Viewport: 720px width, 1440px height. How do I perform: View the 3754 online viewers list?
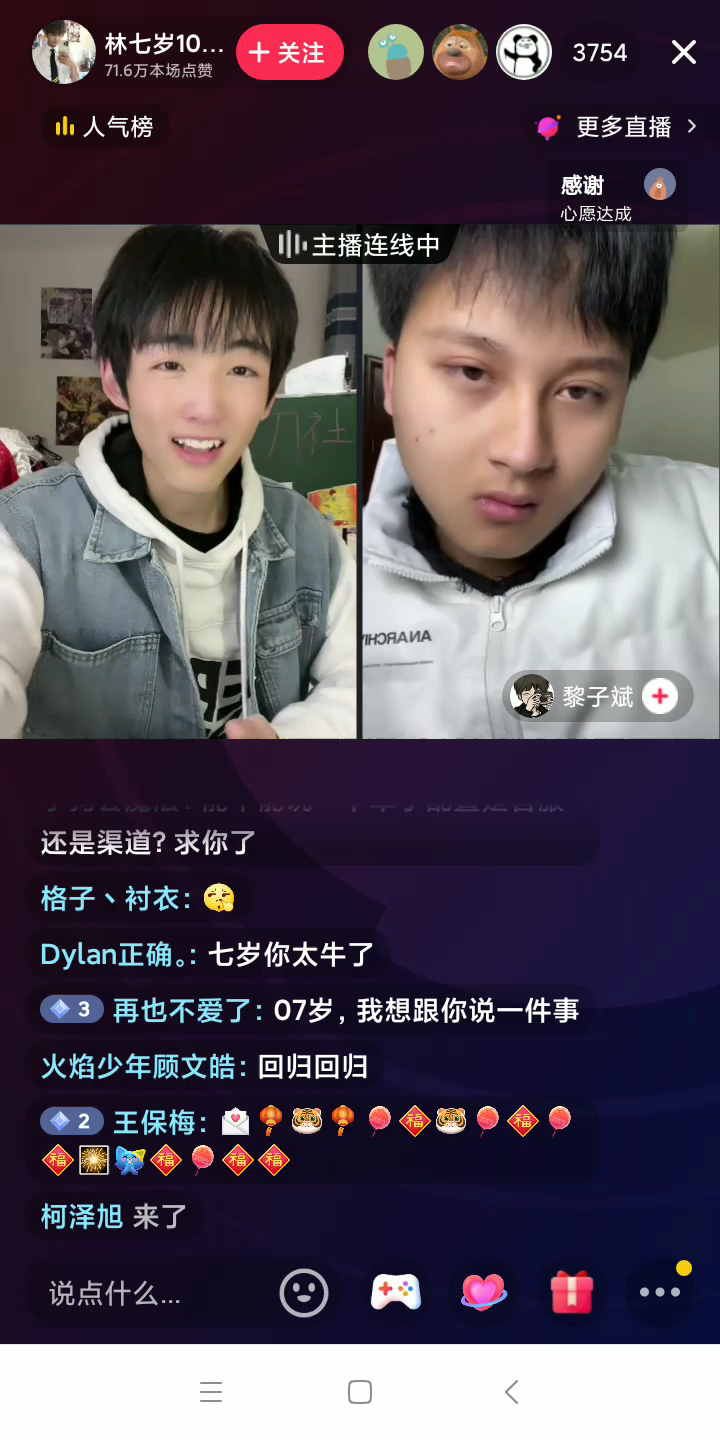click(599, 53)
